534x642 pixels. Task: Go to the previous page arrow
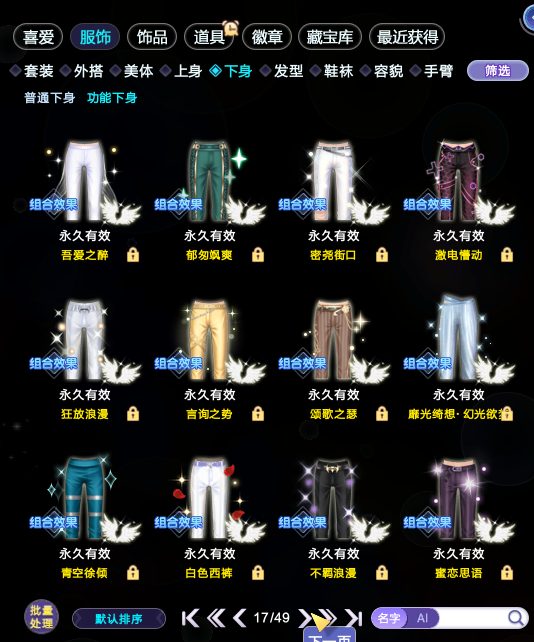(239, 618)
